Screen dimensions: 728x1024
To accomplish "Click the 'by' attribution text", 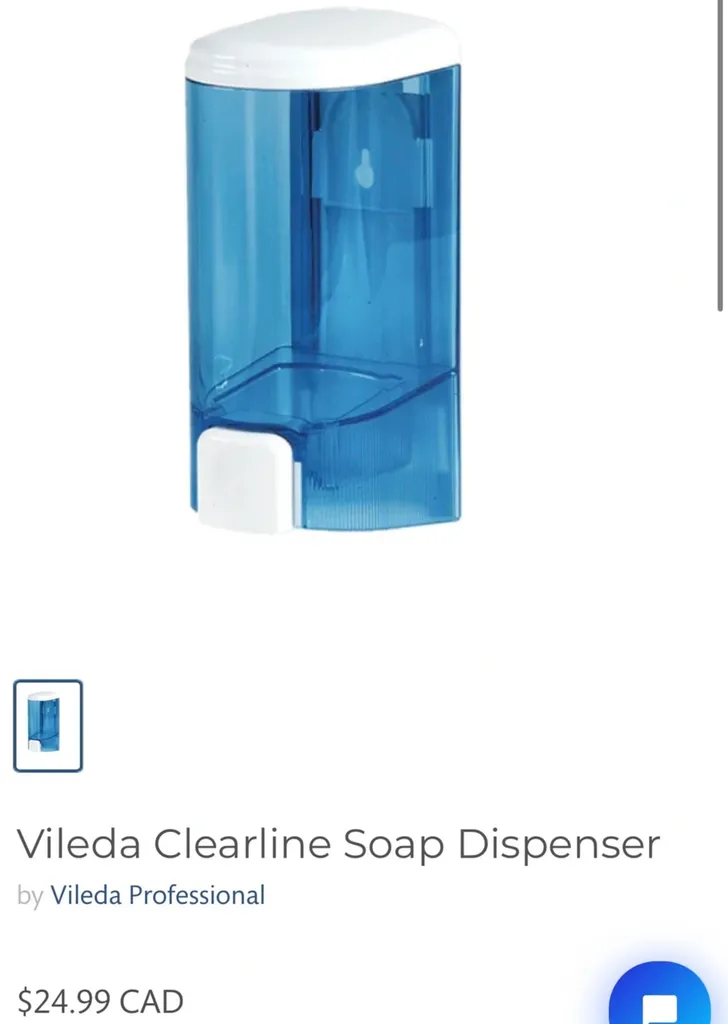I will point(31,896).
